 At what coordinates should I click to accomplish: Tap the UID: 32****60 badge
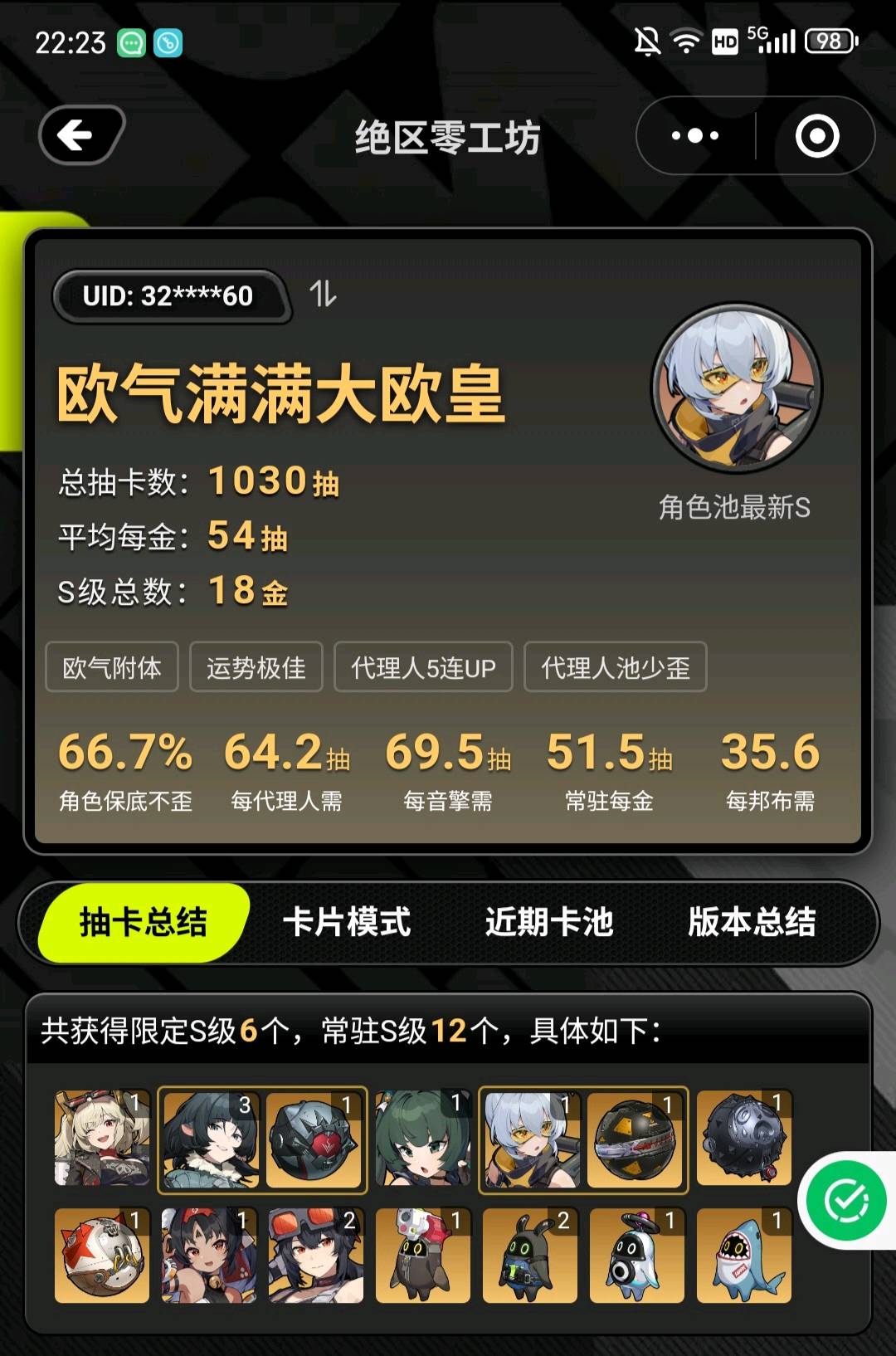168,295
